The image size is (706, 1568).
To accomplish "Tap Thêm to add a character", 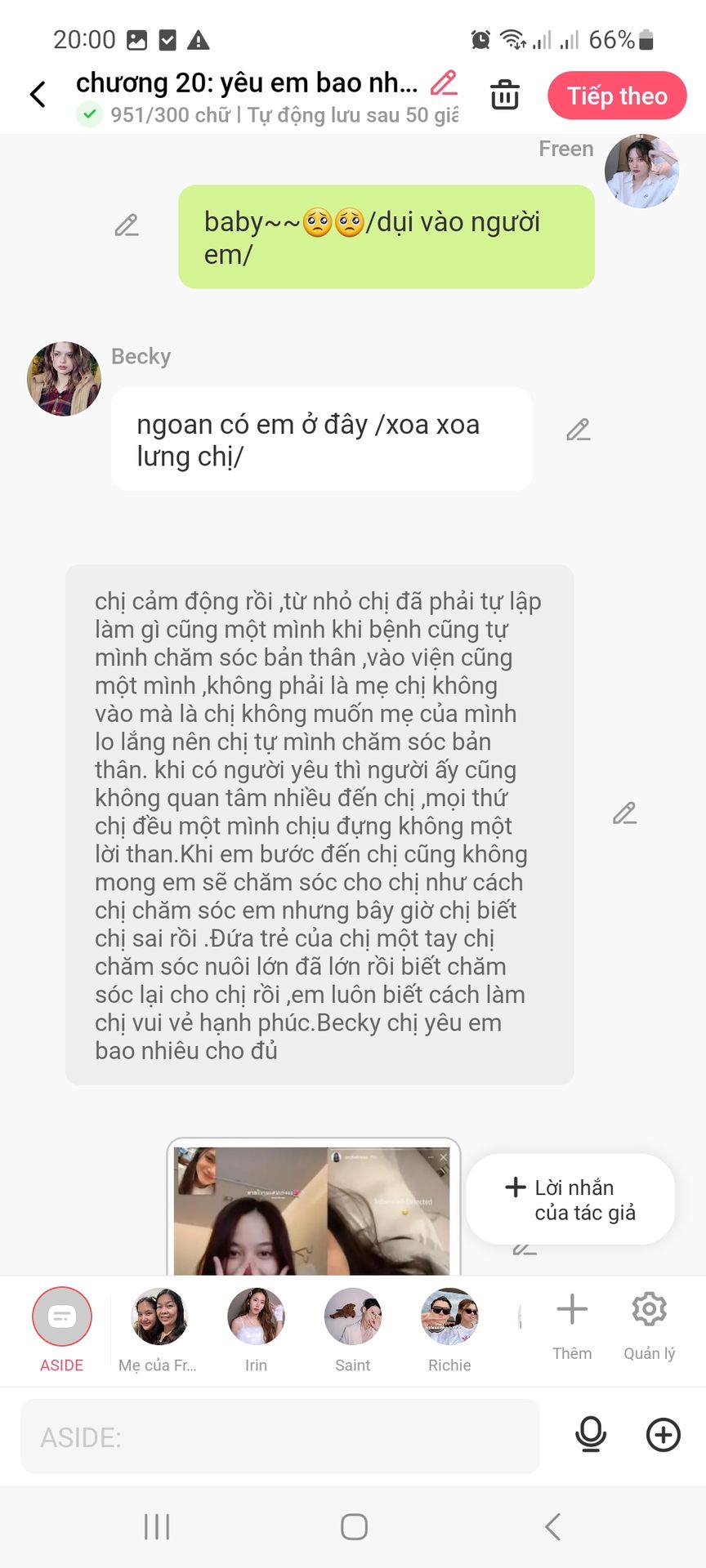I will tap(572, 1326).
